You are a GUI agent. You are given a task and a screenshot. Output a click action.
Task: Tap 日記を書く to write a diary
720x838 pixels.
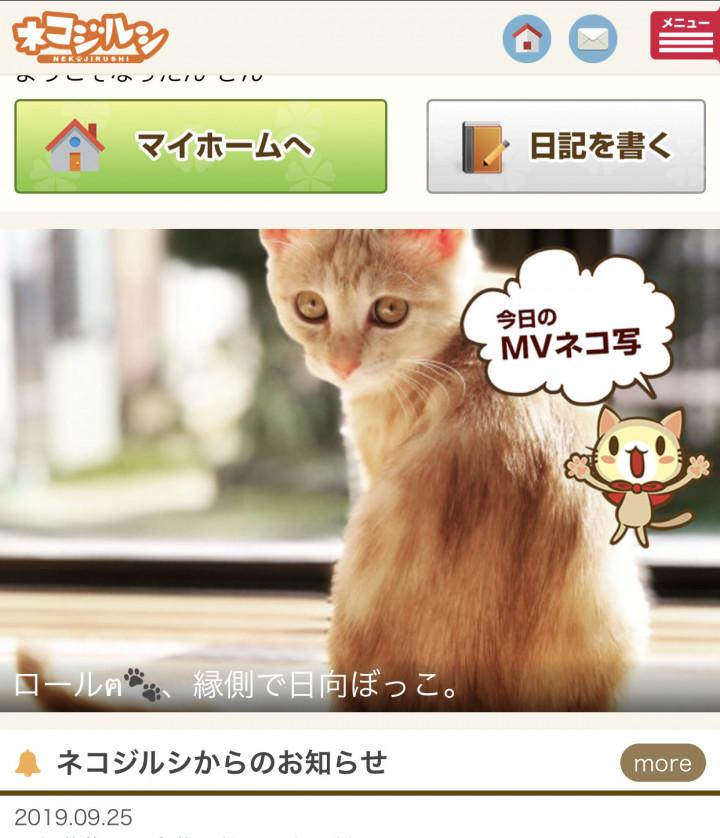coord(566,146)
